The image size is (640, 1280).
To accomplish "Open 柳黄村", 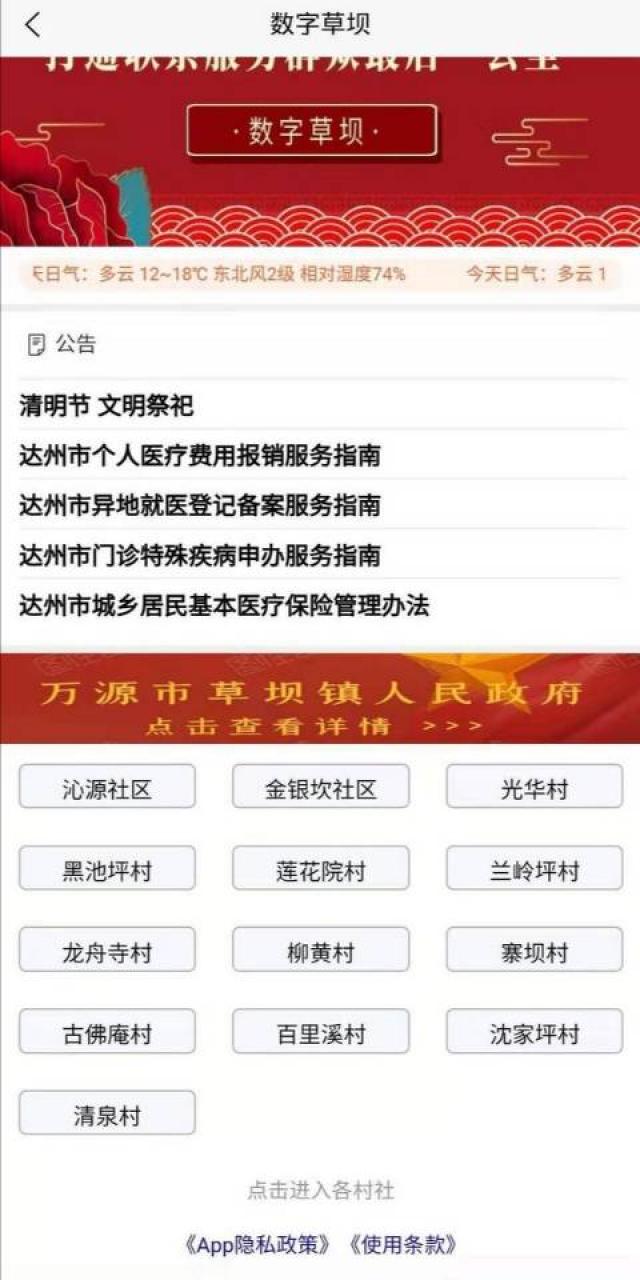I will point(320,950).
